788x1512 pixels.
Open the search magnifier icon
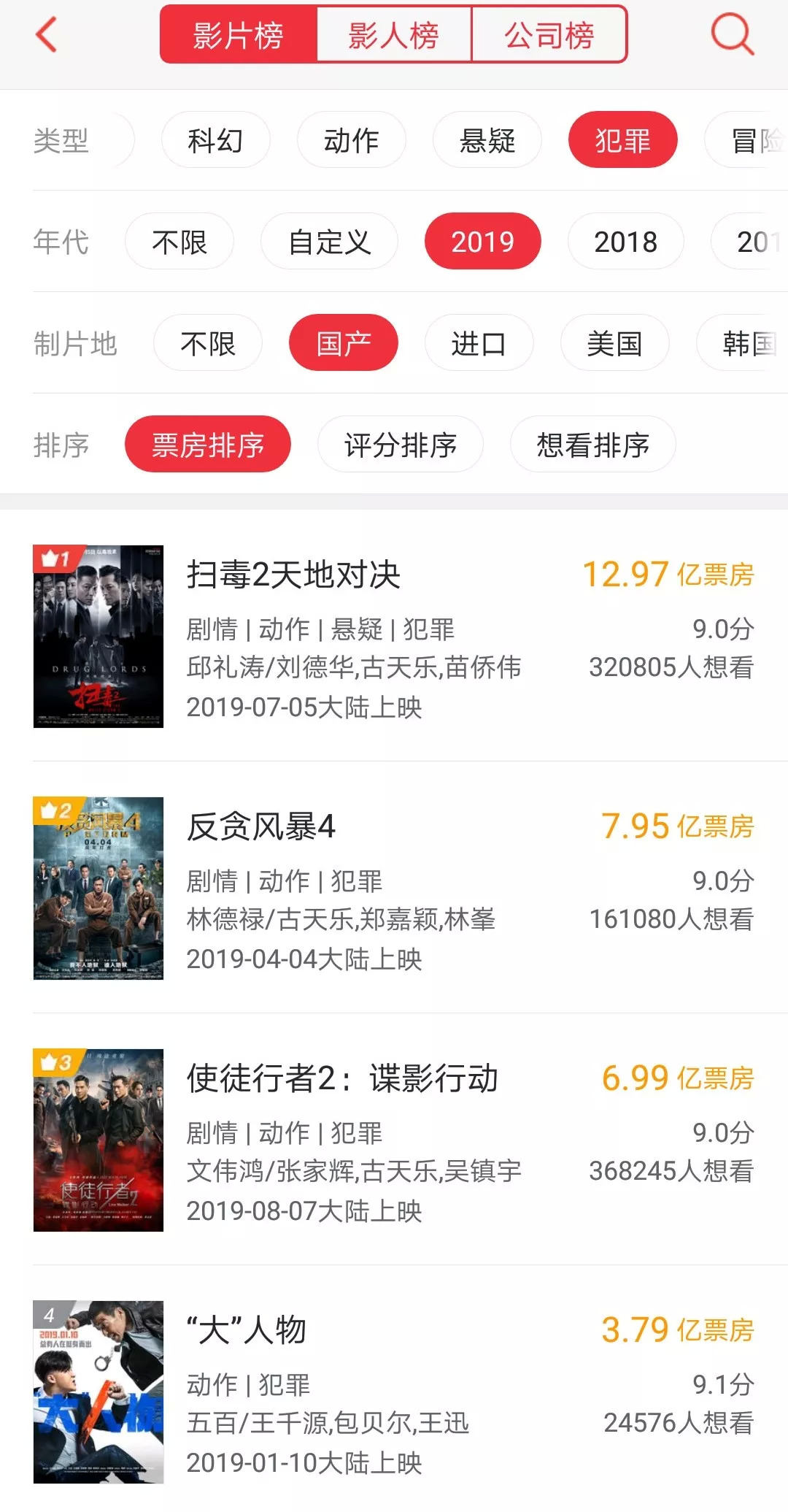[731, 34]
